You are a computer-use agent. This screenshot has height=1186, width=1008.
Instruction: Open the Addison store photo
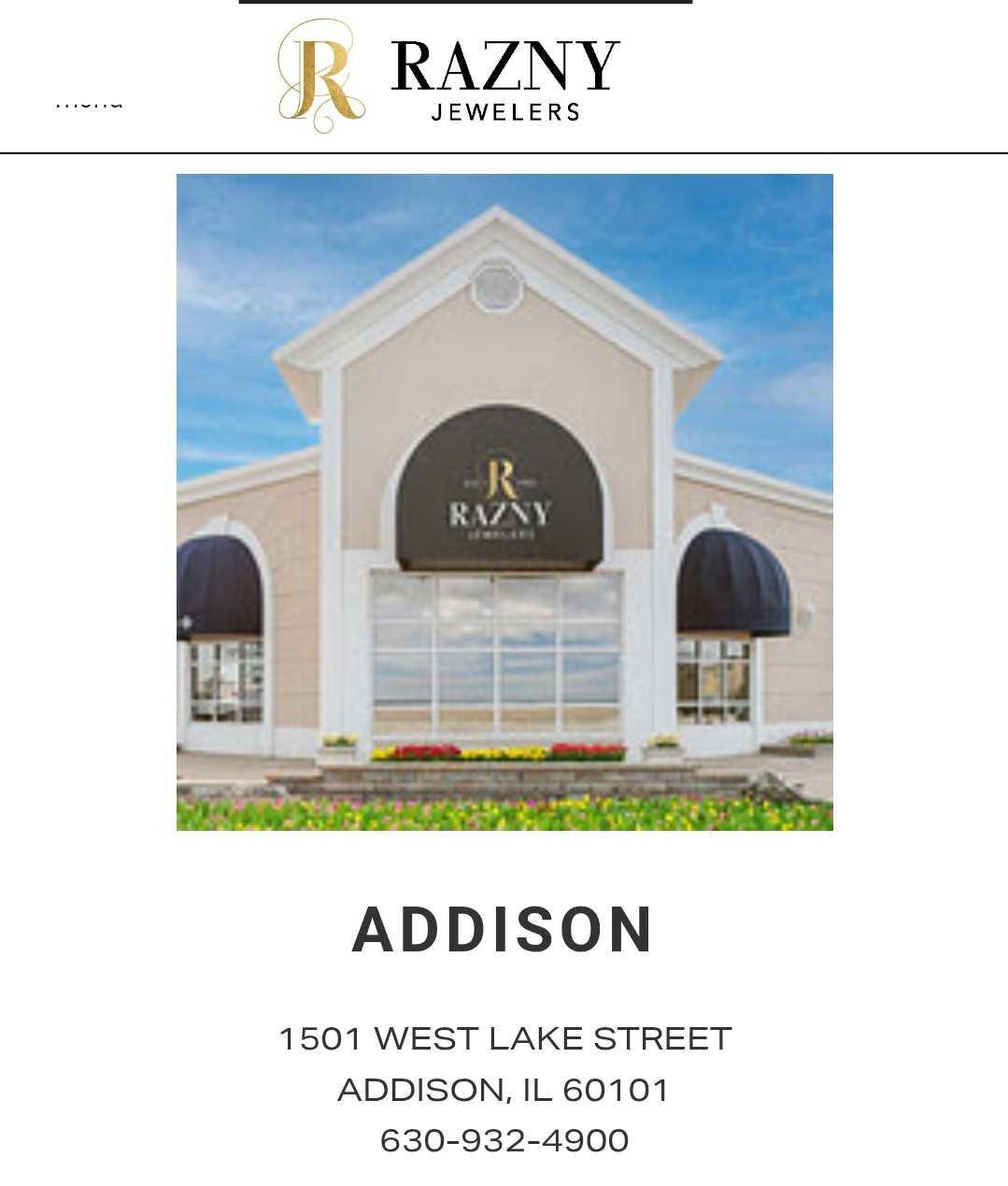504,502
